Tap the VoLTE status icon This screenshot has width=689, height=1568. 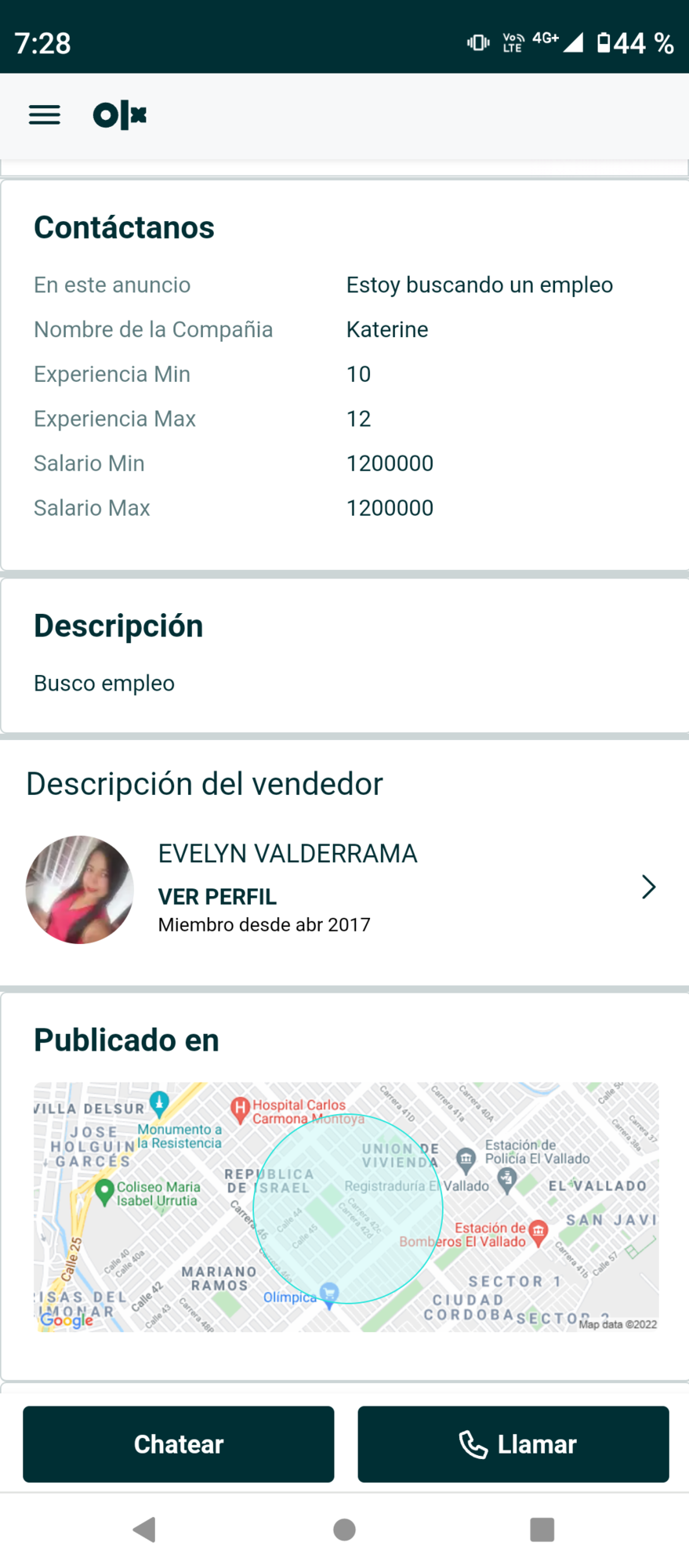513,41
